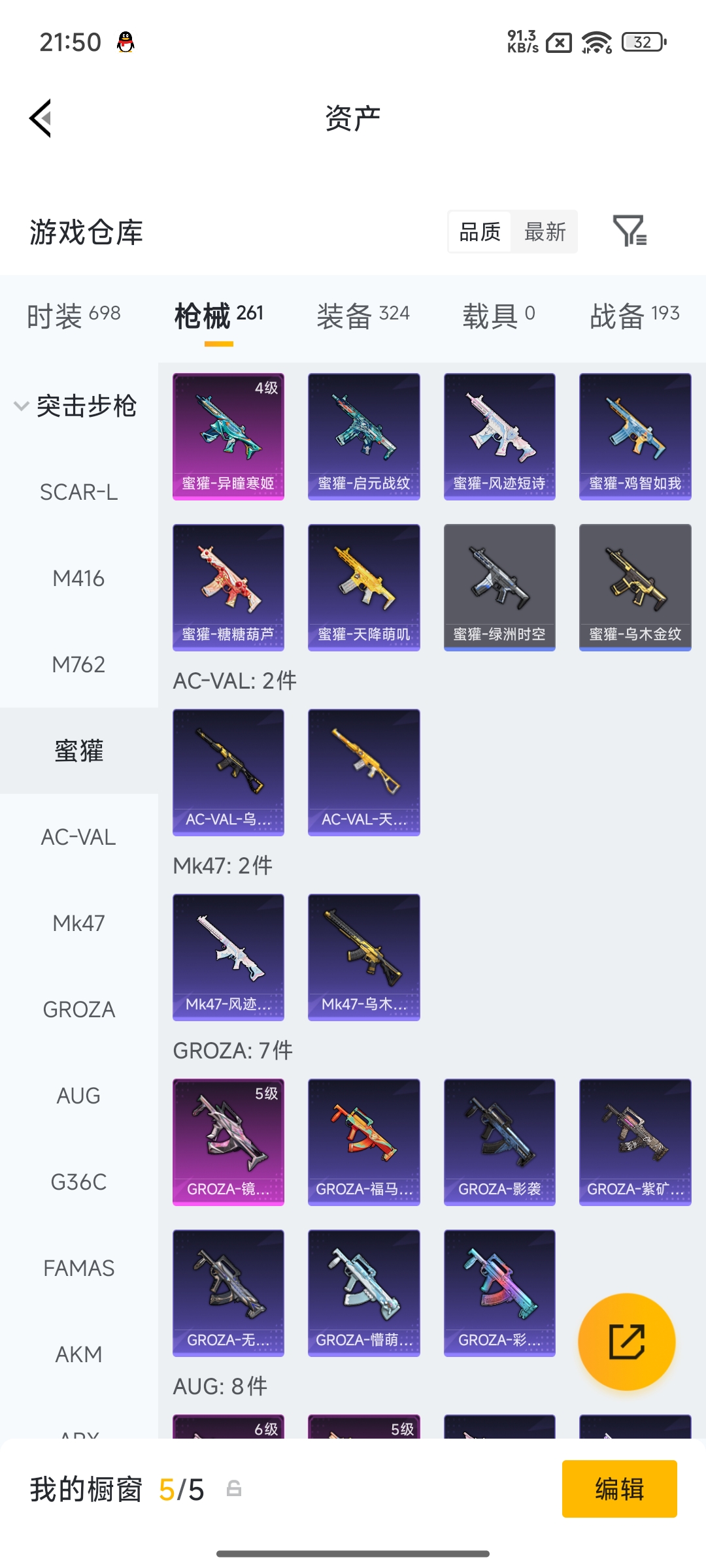Screen dimensions: 706x1568
Task: Jump to GROZA in the side list
Action: point(78,1009)
